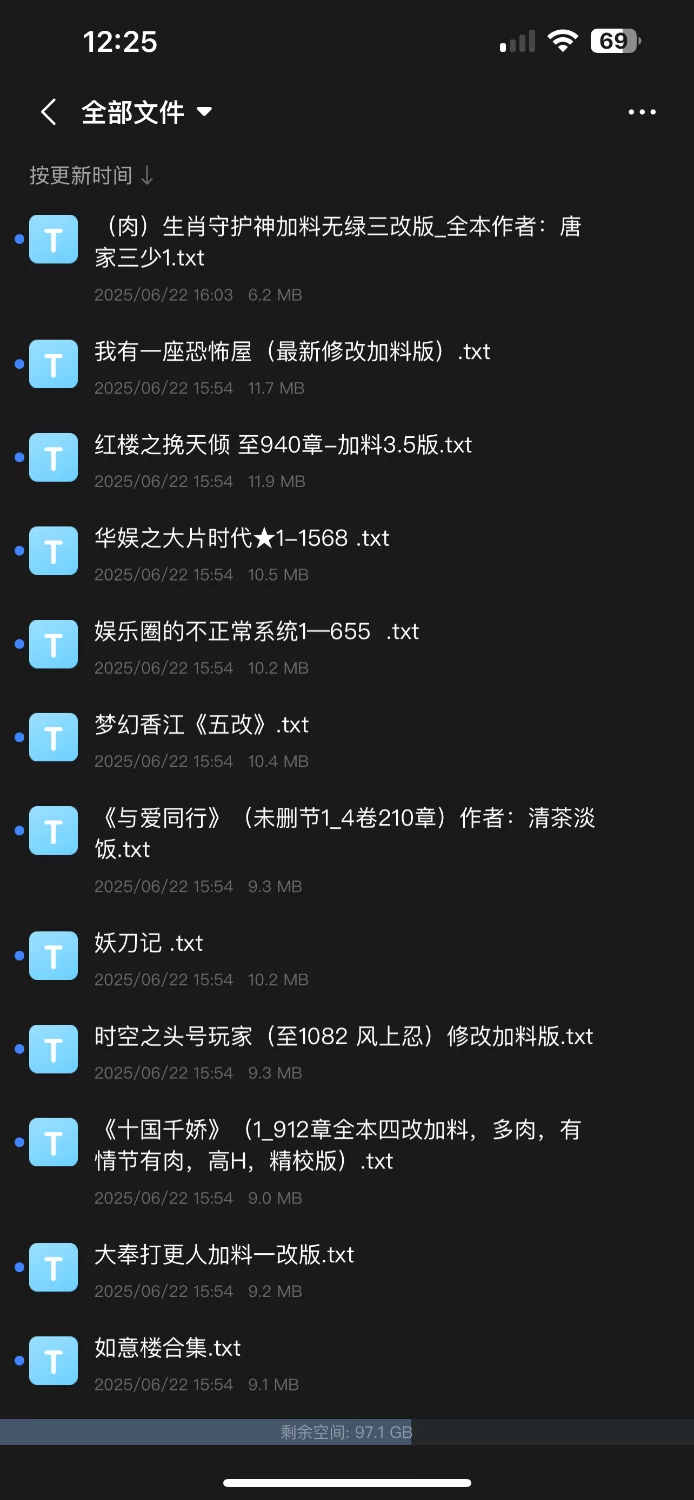Screen dimensions: 694x1500
Task: Go back using the top-left arrow
Action: pyautogui.click(x=48, y=112)
